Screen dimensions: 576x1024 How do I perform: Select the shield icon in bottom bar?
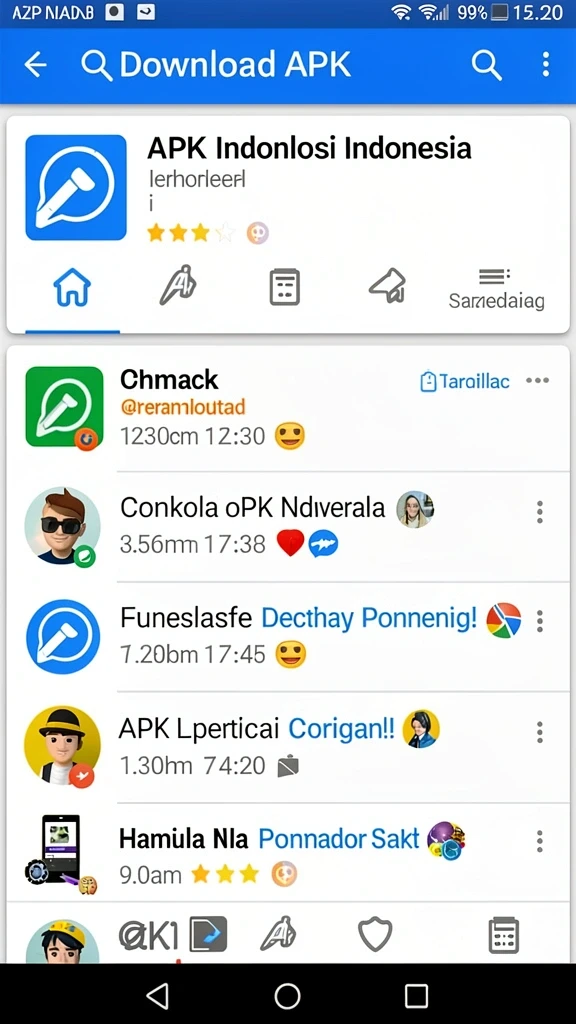tap(375, 935)
